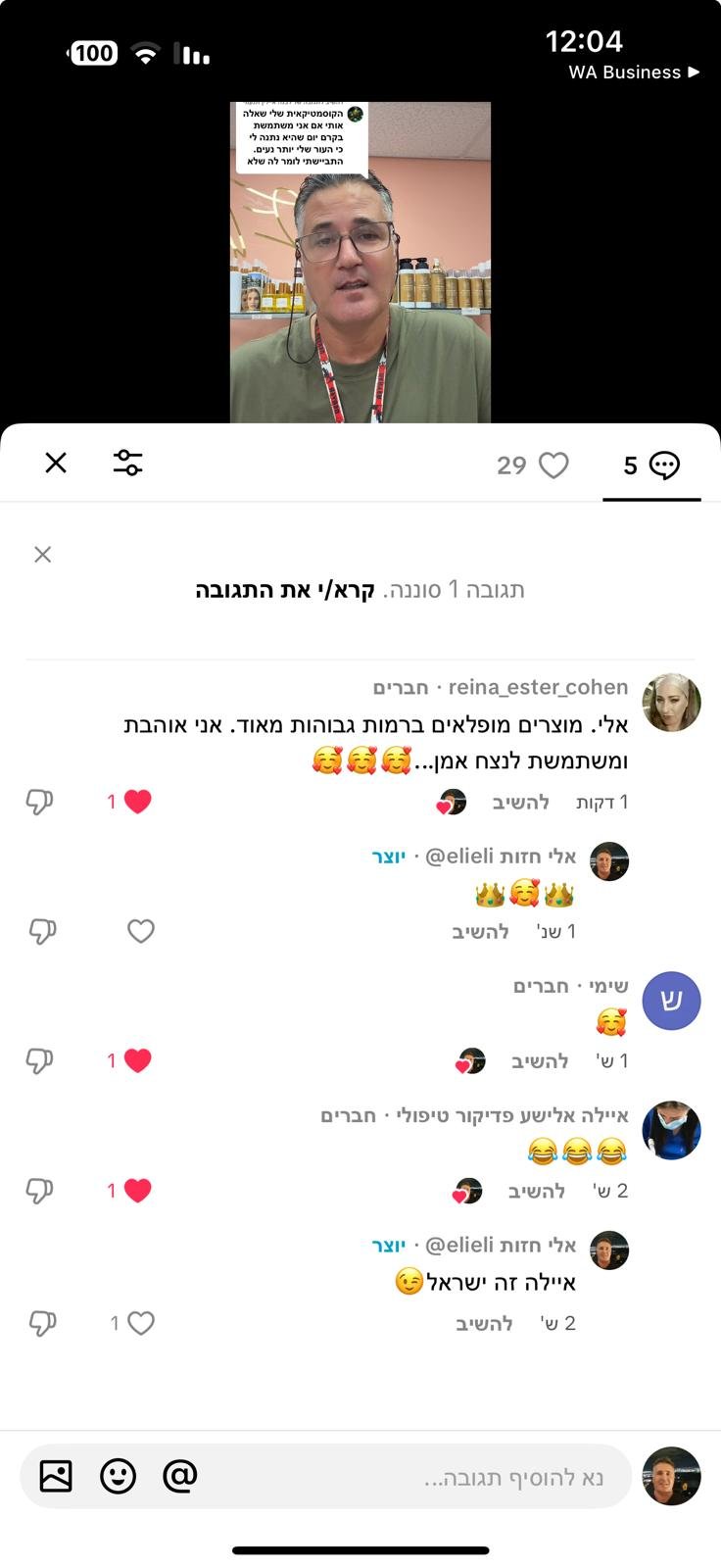Open שימי's profile avatar

click(x=671, y=1001)
